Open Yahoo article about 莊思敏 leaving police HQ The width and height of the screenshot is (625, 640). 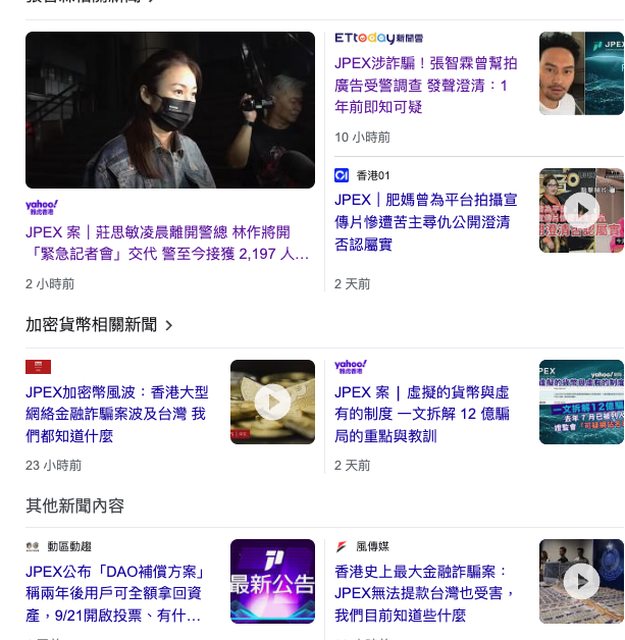tap(167, 243)
